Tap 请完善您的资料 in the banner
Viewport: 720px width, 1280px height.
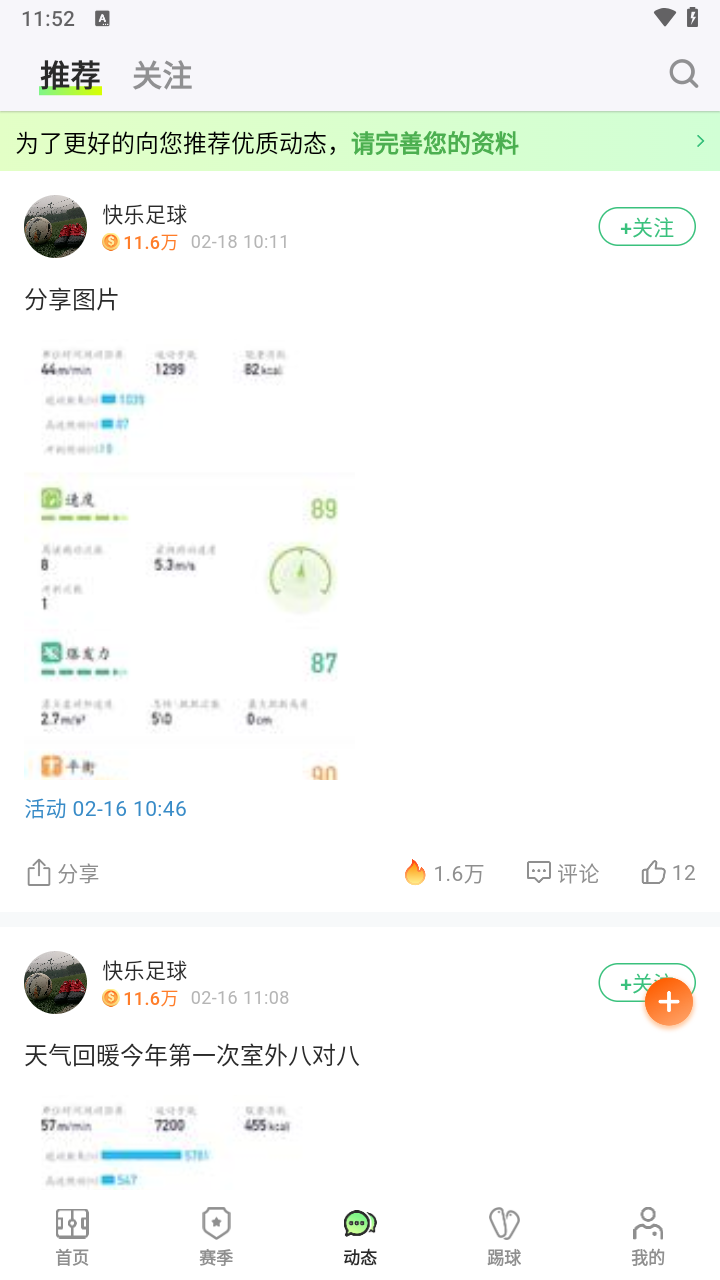point(432,143)
